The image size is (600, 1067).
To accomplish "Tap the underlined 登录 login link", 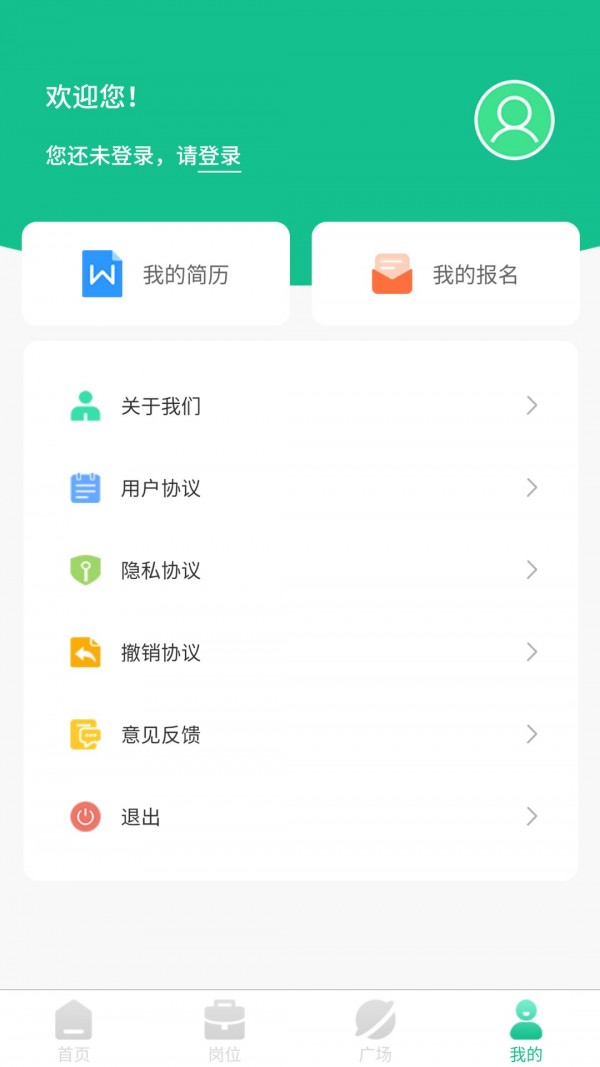I will 220,157.
